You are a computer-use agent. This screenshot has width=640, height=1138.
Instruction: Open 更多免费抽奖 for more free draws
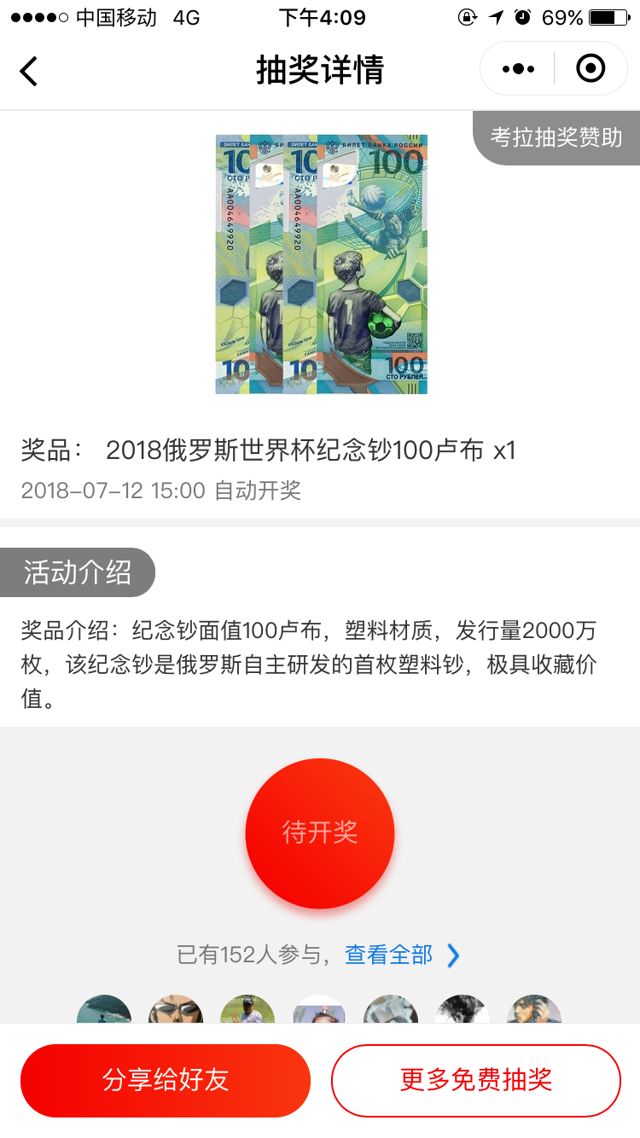[x=476, y=1080]
